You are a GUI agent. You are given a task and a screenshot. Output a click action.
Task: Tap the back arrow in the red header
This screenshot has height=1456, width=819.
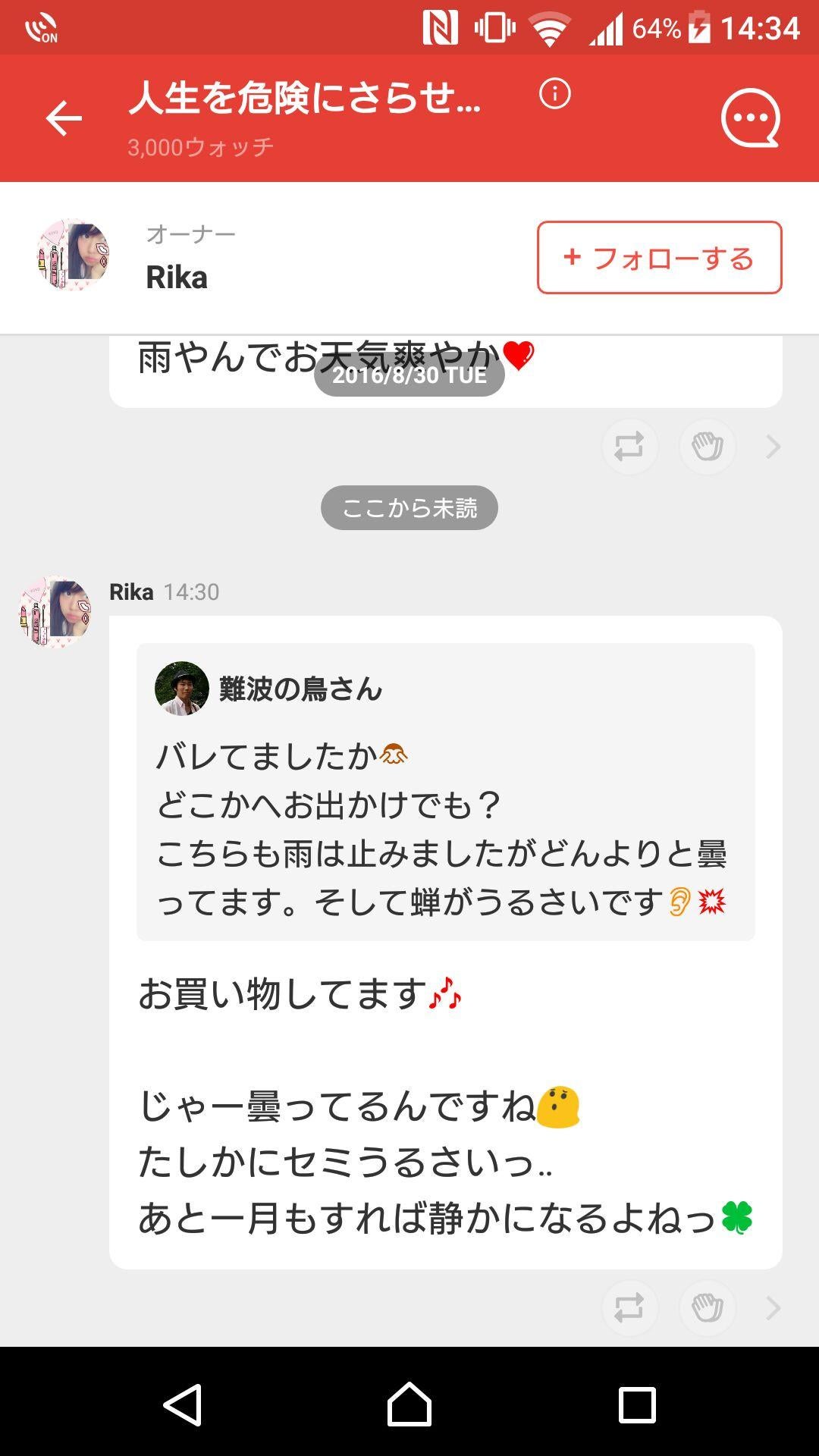[65, 118]
